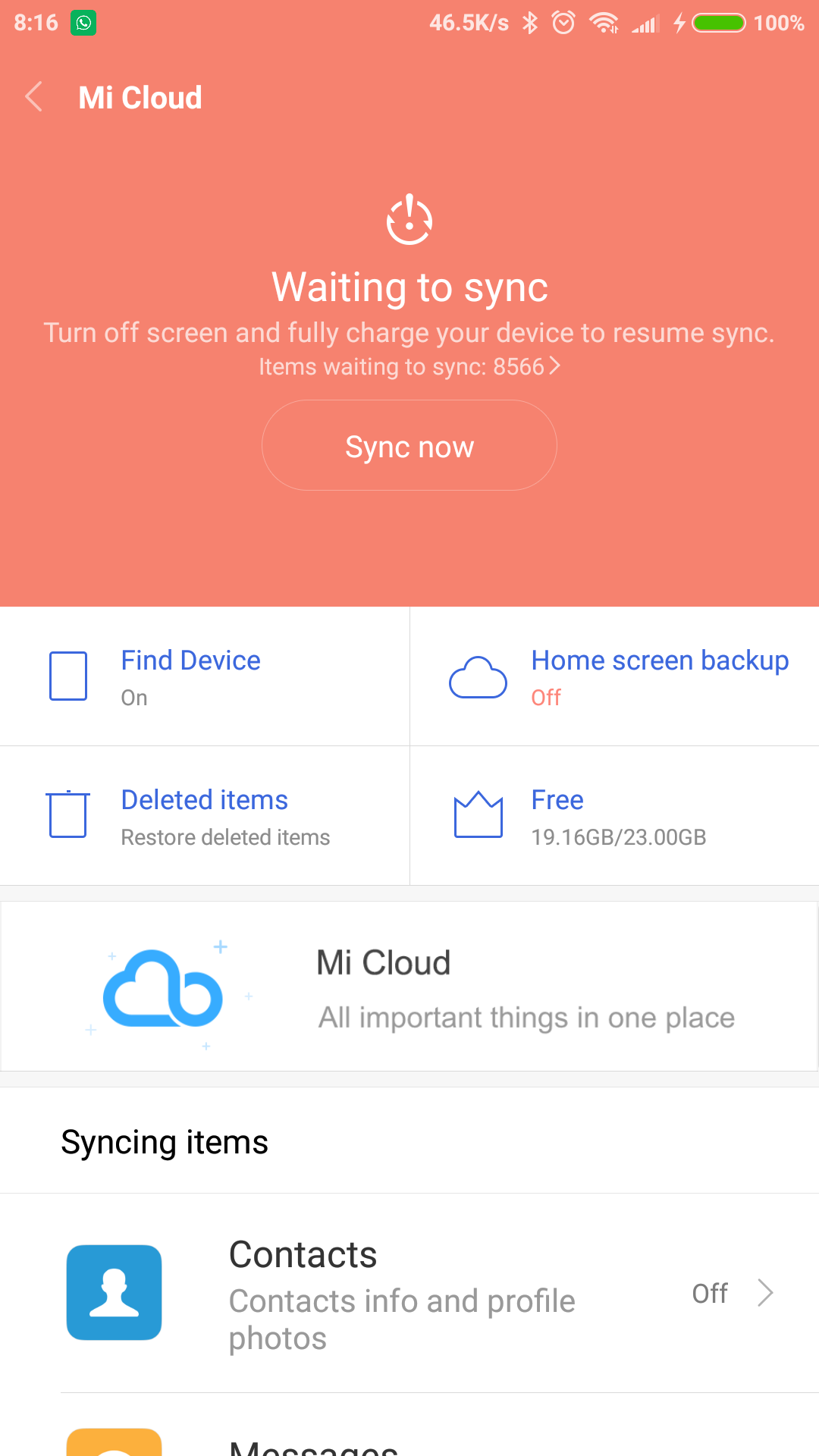The image size is (819, 1456).
Task: Tap the Sync now button
Action: coord(409,445)
